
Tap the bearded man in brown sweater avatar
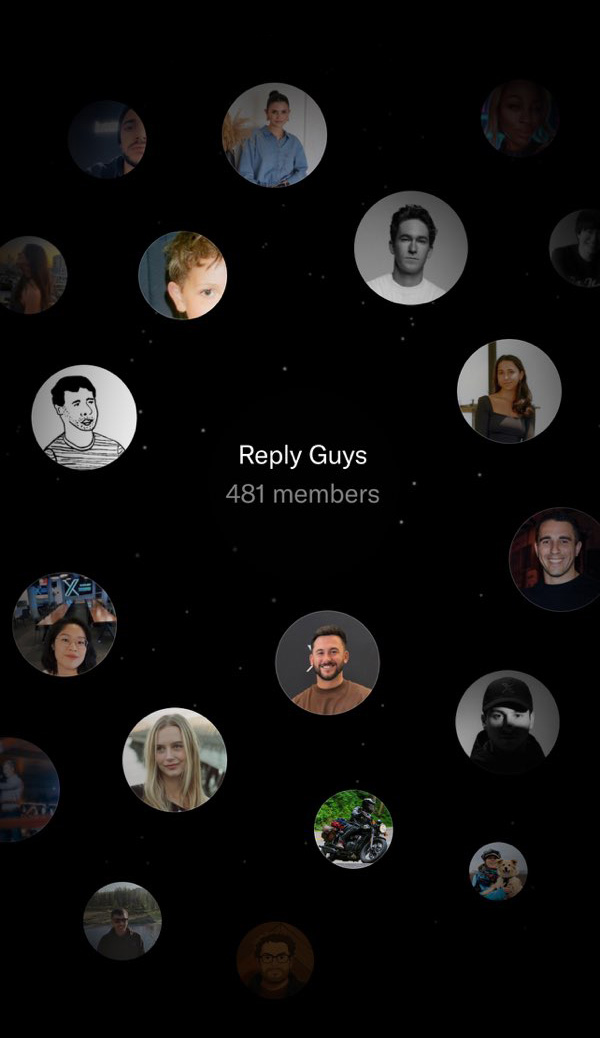(327, 662)
